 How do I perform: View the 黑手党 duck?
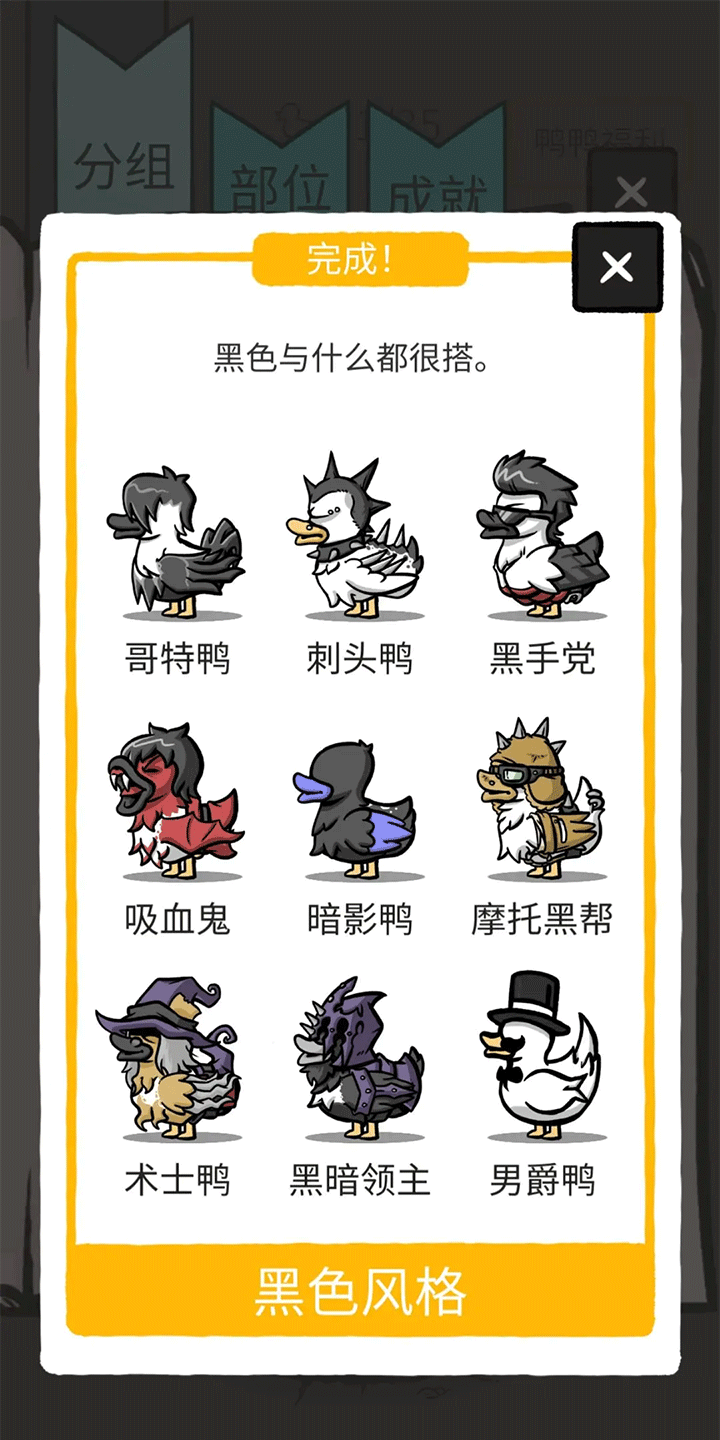pos(541,540)
